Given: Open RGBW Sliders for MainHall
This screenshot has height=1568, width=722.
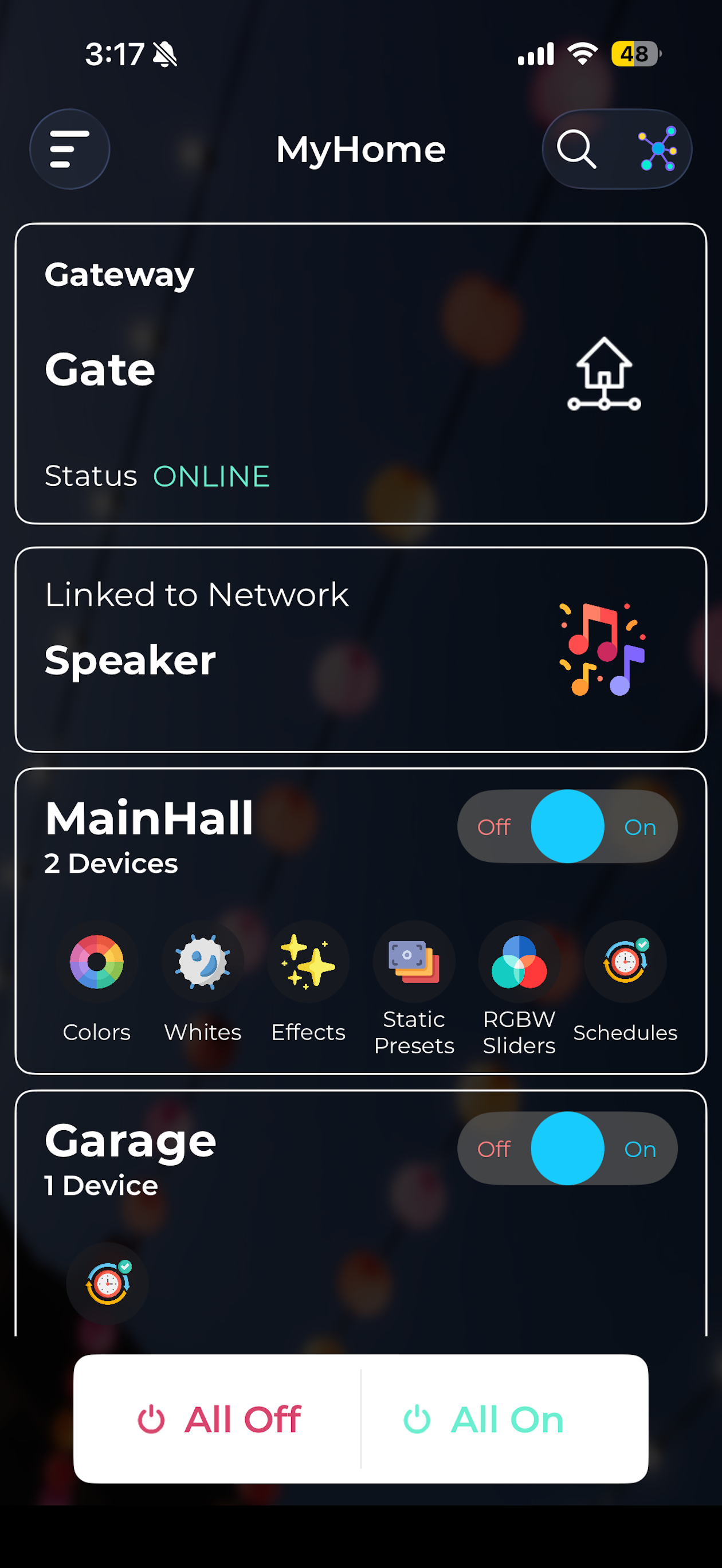Looking at the screenshot, I should [519, 989].
